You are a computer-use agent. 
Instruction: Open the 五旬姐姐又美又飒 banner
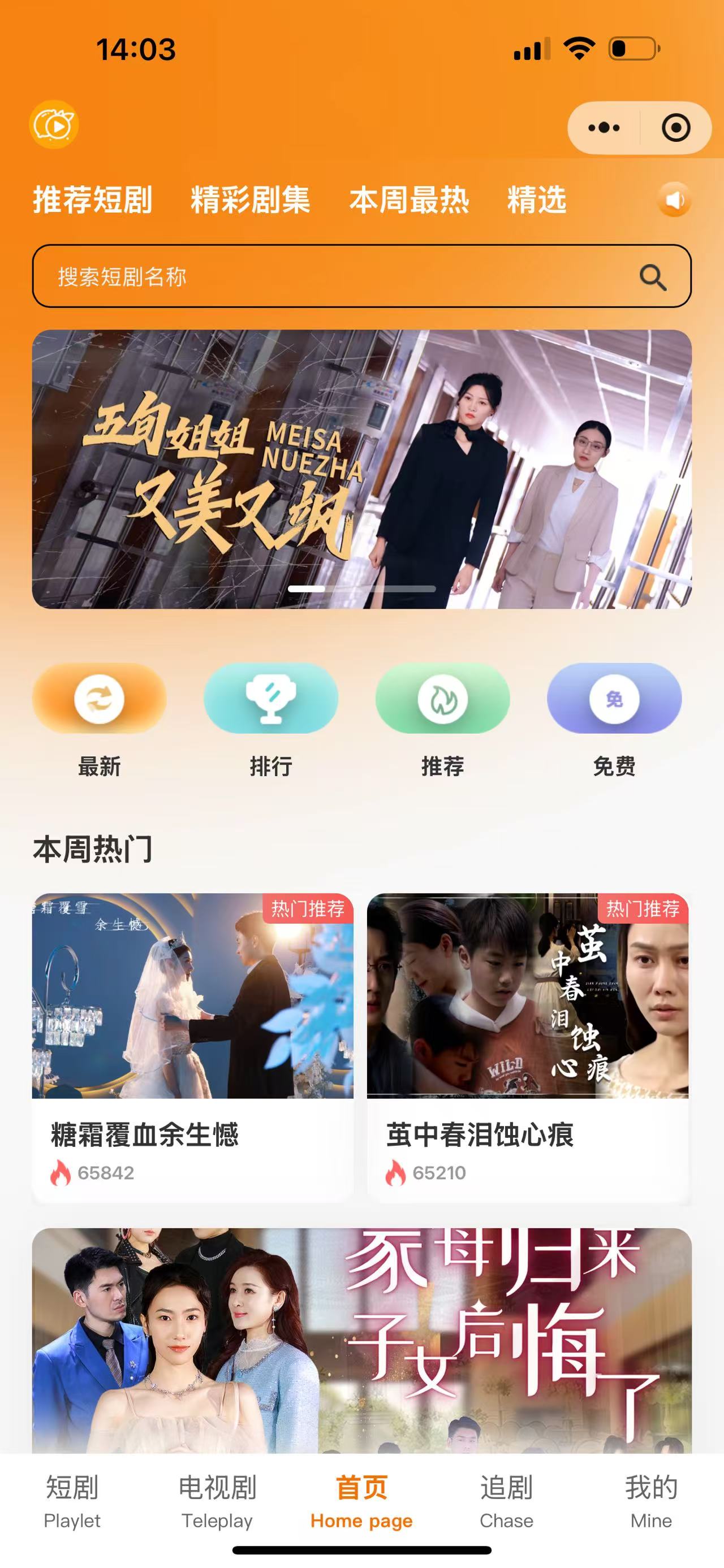click(361, 469)
